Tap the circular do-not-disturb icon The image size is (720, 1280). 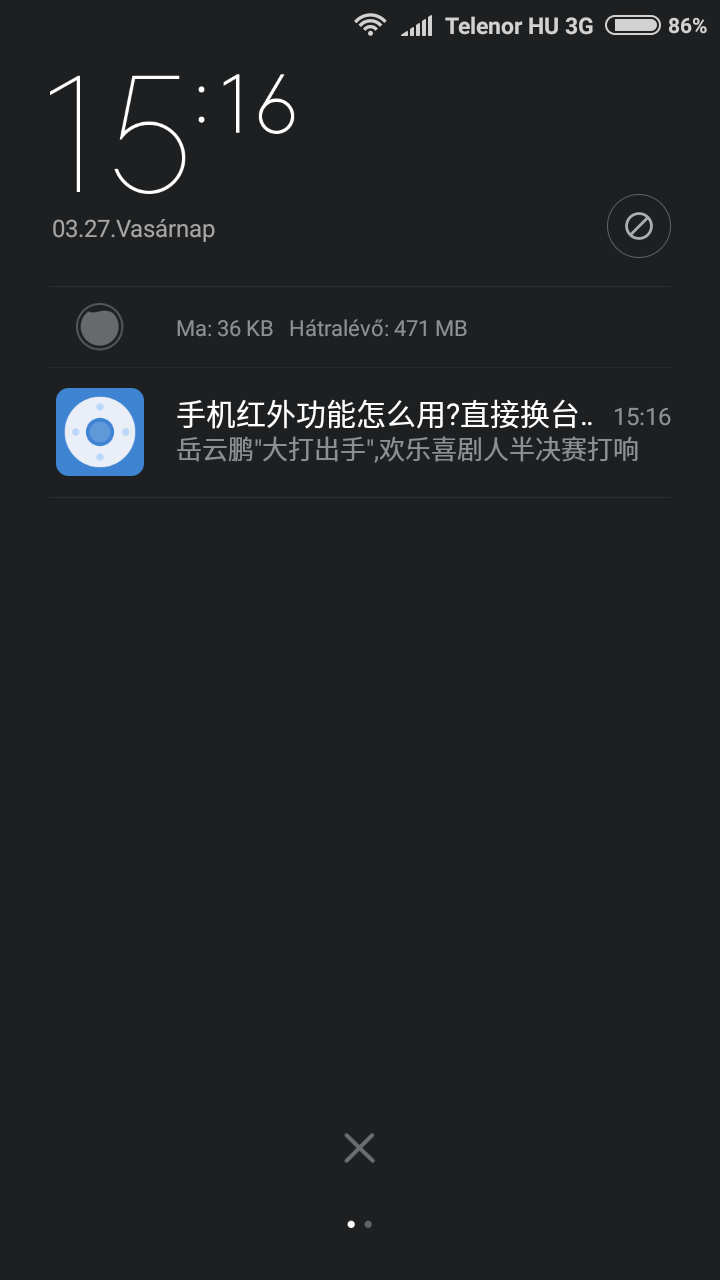[x=639, y=227]
